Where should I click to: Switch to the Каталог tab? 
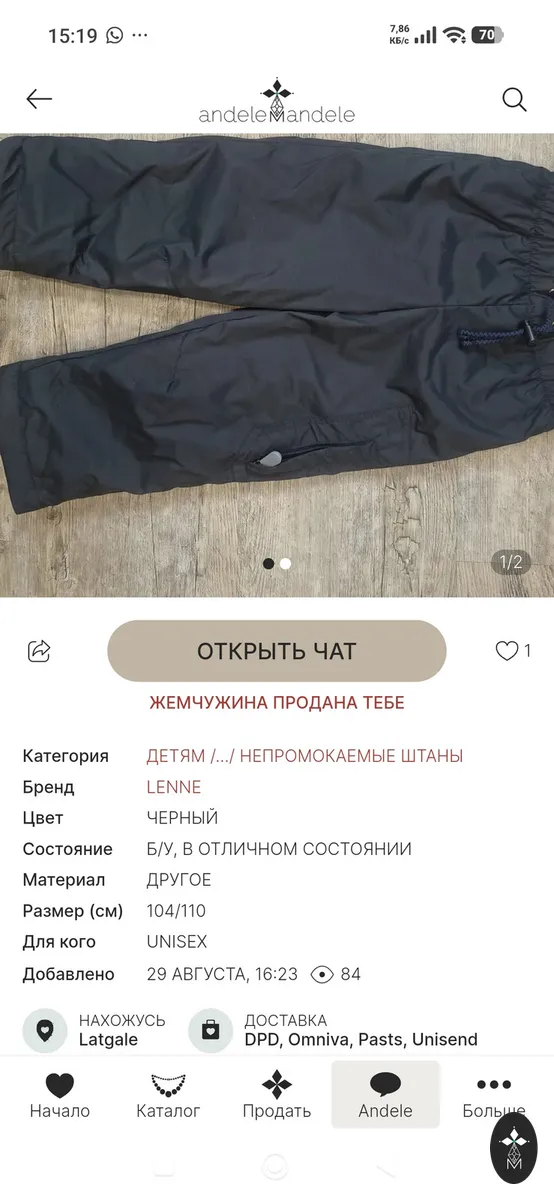coord(168,1095)
